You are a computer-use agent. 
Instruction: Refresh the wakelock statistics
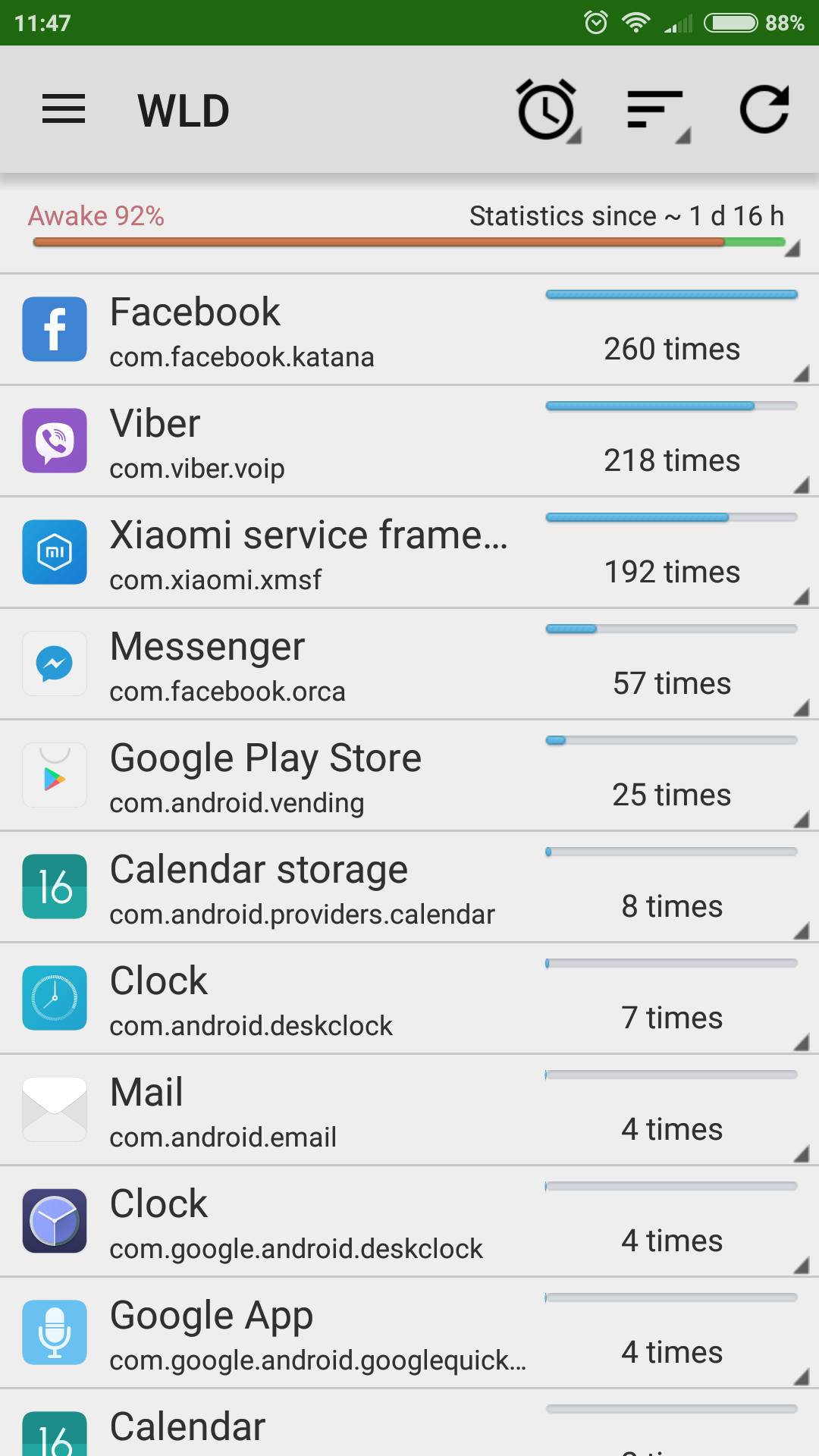[764, 110]
